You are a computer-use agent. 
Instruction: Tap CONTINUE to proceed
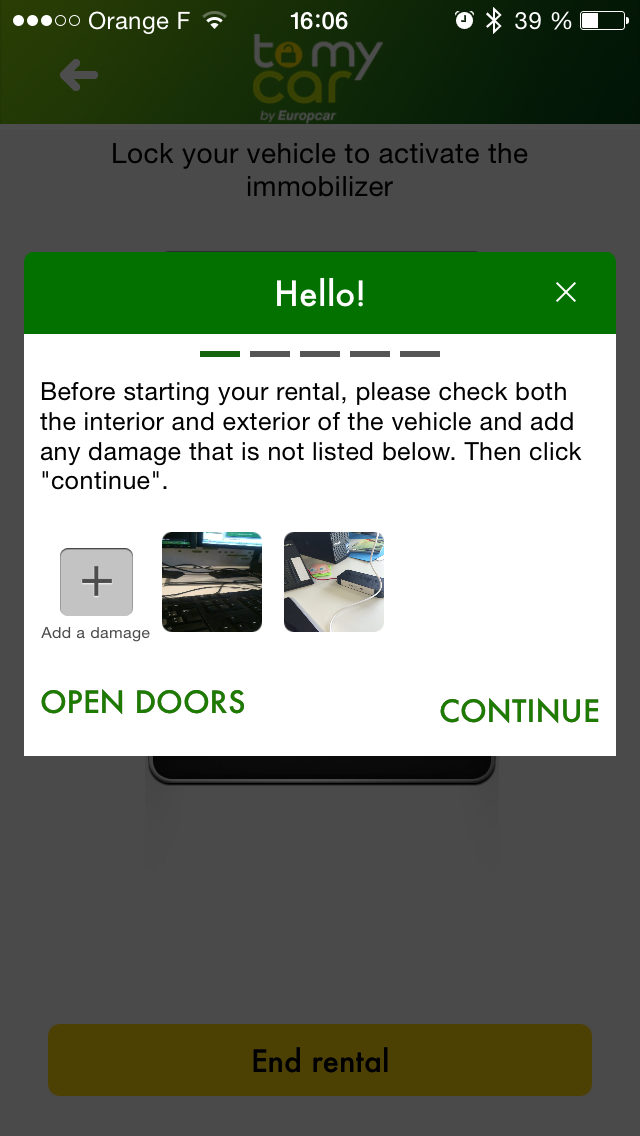[520, 711]
